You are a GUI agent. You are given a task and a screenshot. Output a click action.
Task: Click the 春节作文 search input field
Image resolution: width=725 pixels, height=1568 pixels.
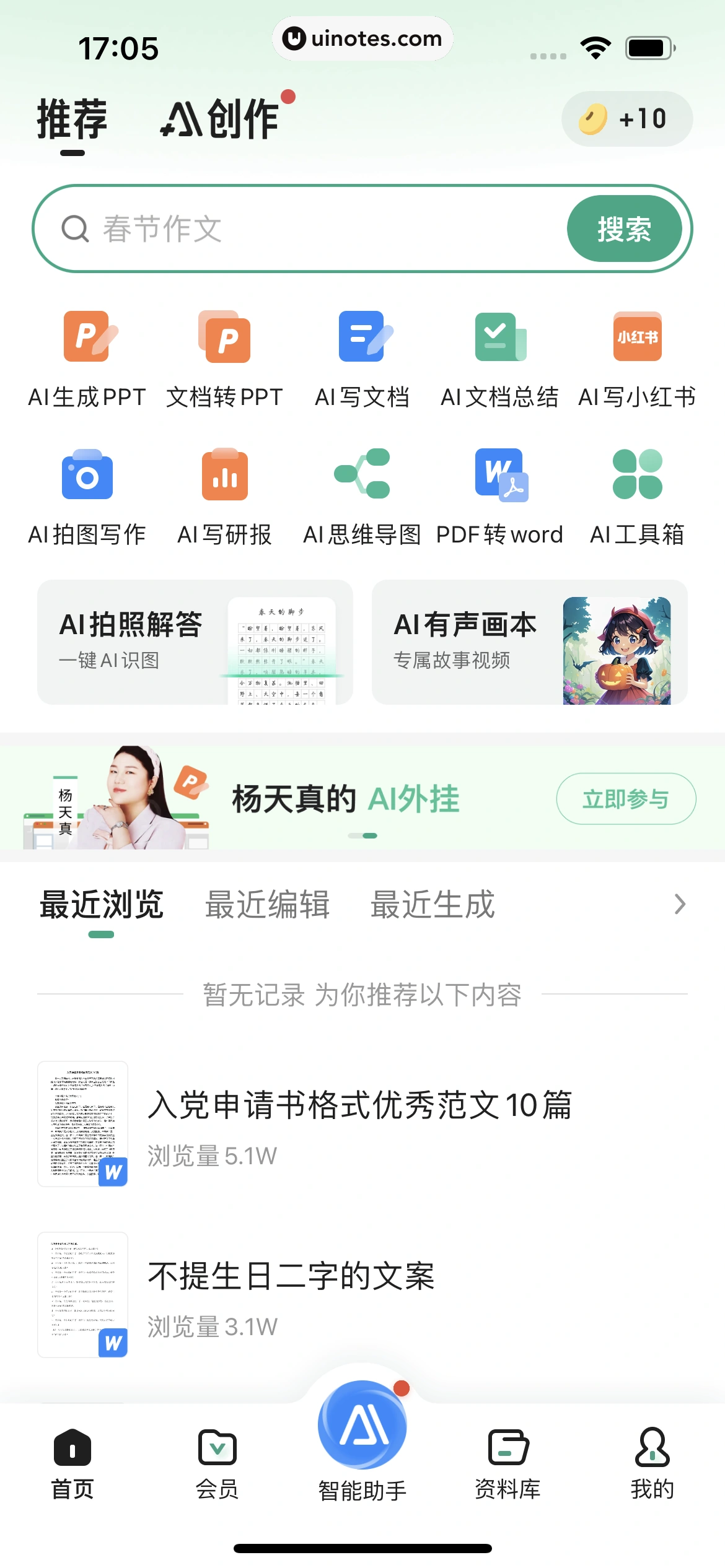pos(279,228)
